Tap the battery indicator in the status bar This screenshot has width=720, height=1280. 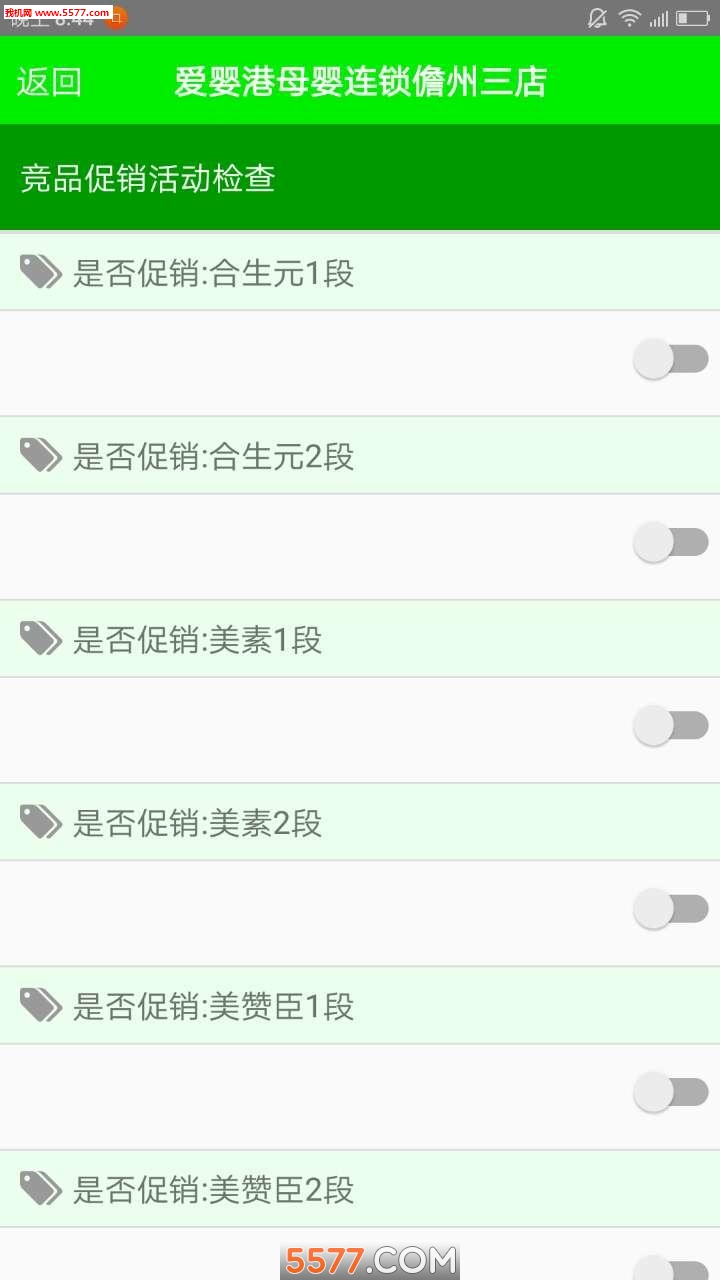(690, 18)
